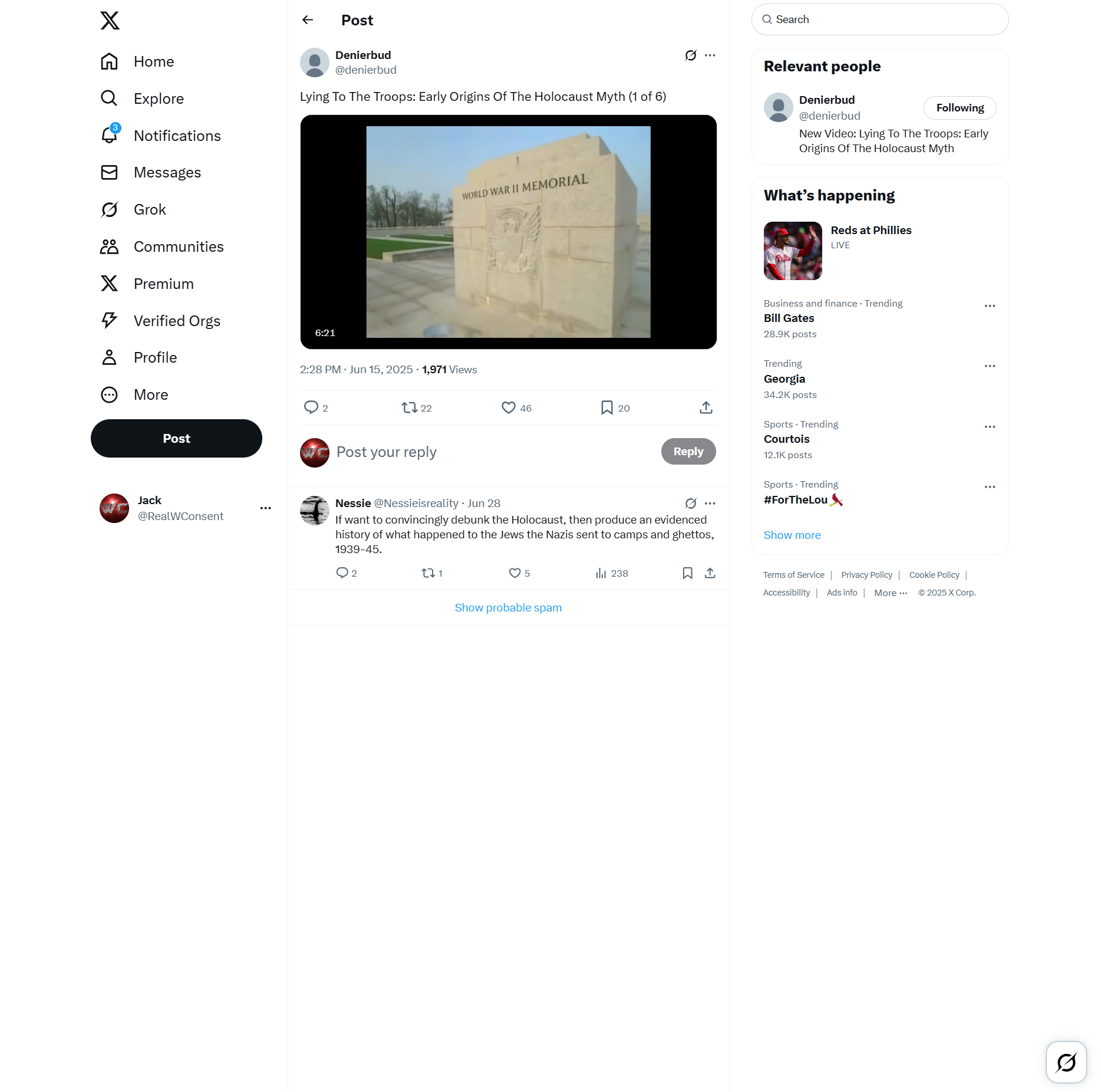View the Bill Gates trending topic

pyautogui.click(x=789, y=318)
